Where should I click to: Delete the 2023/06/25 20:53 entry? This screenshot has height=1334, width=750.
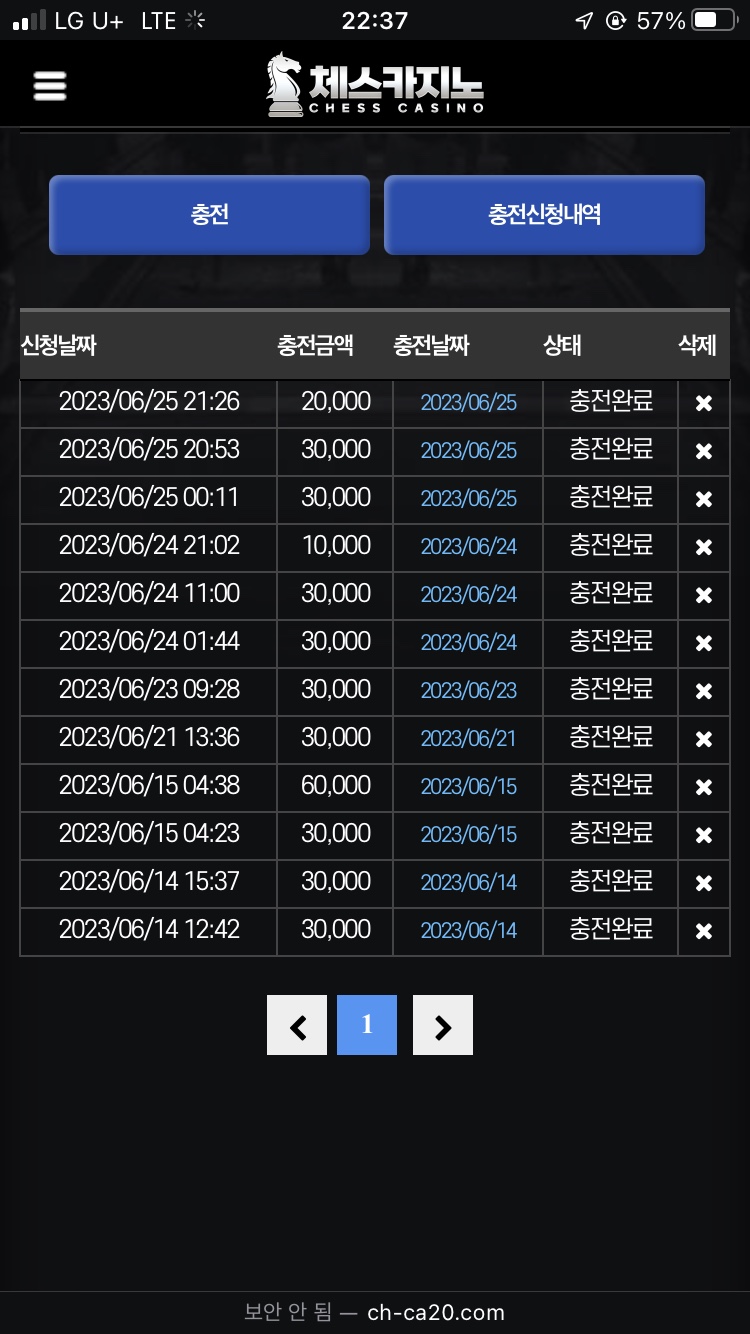[704, 451]
